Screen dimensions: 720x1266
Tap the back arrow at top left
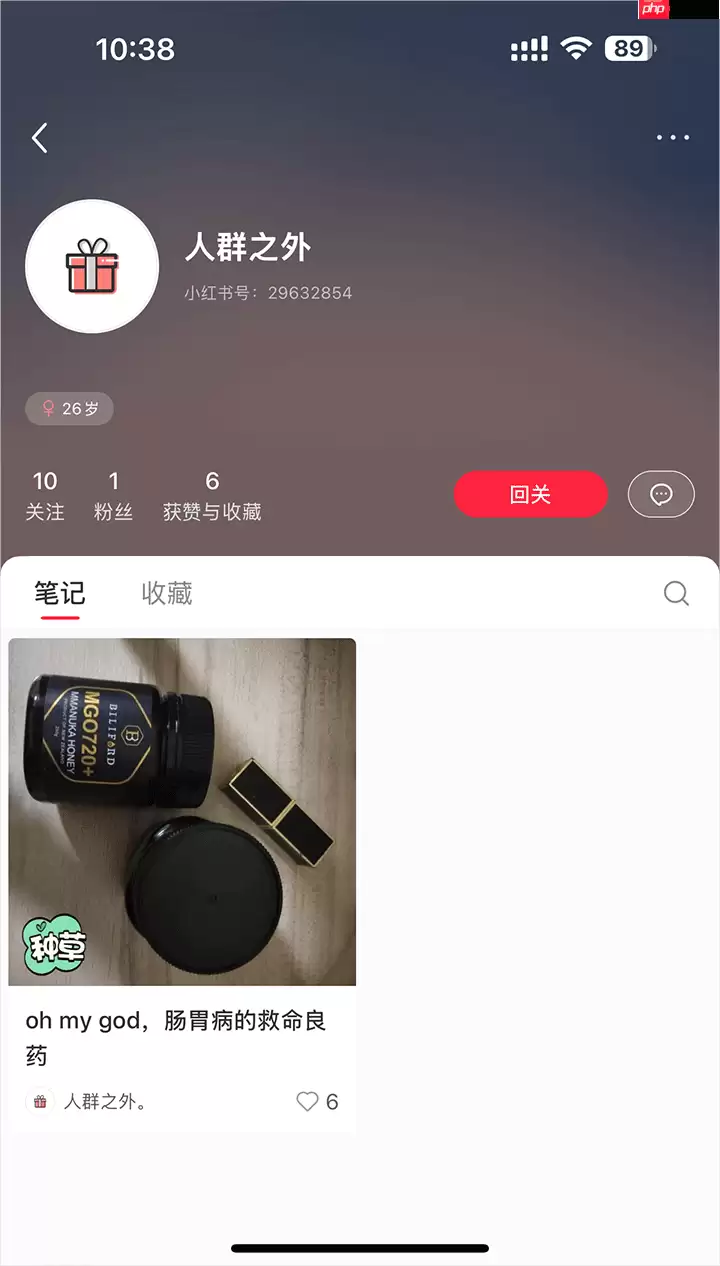(39, 137)
